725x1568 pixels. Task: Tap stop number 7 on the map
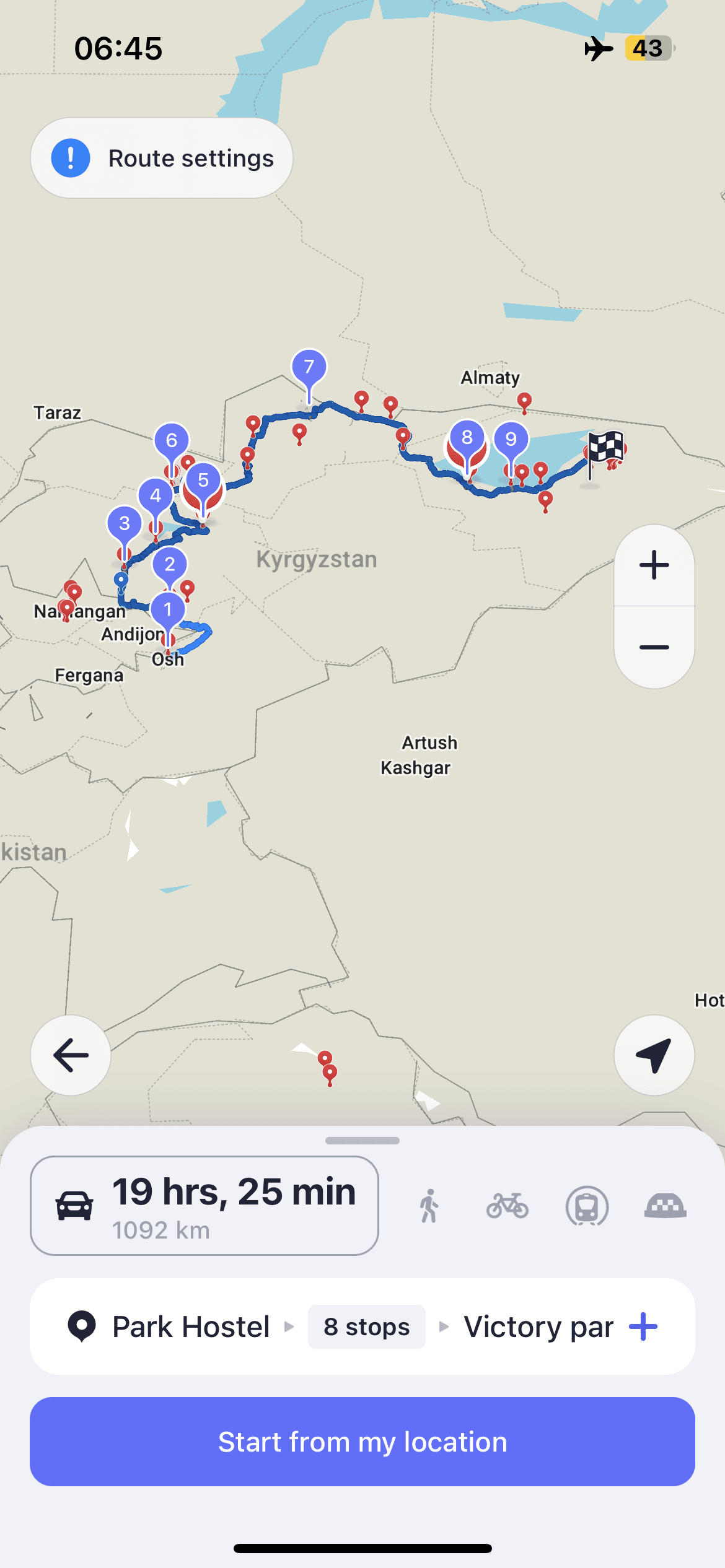click(x=309, y=368)
